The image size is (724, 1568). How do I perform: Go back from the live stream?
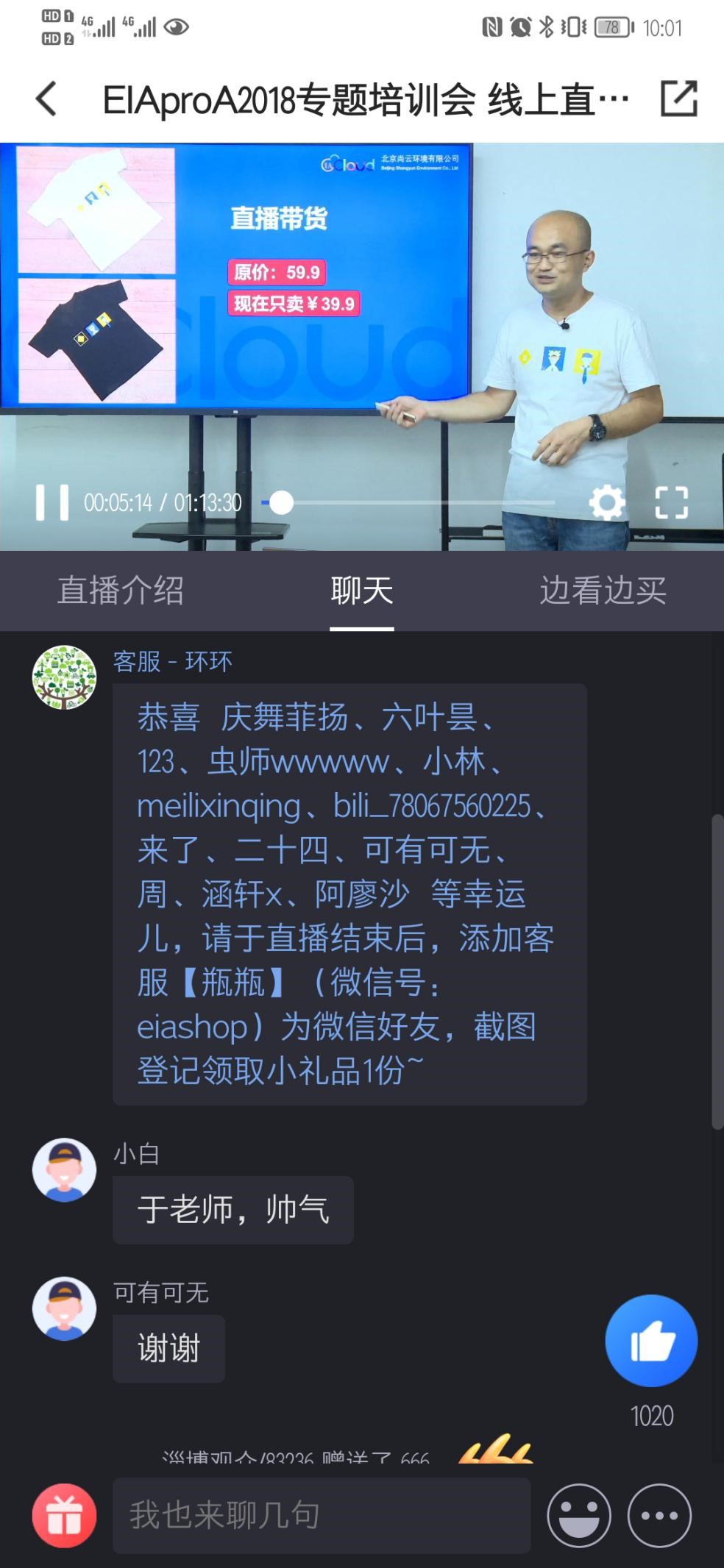[x=47, y=99]
